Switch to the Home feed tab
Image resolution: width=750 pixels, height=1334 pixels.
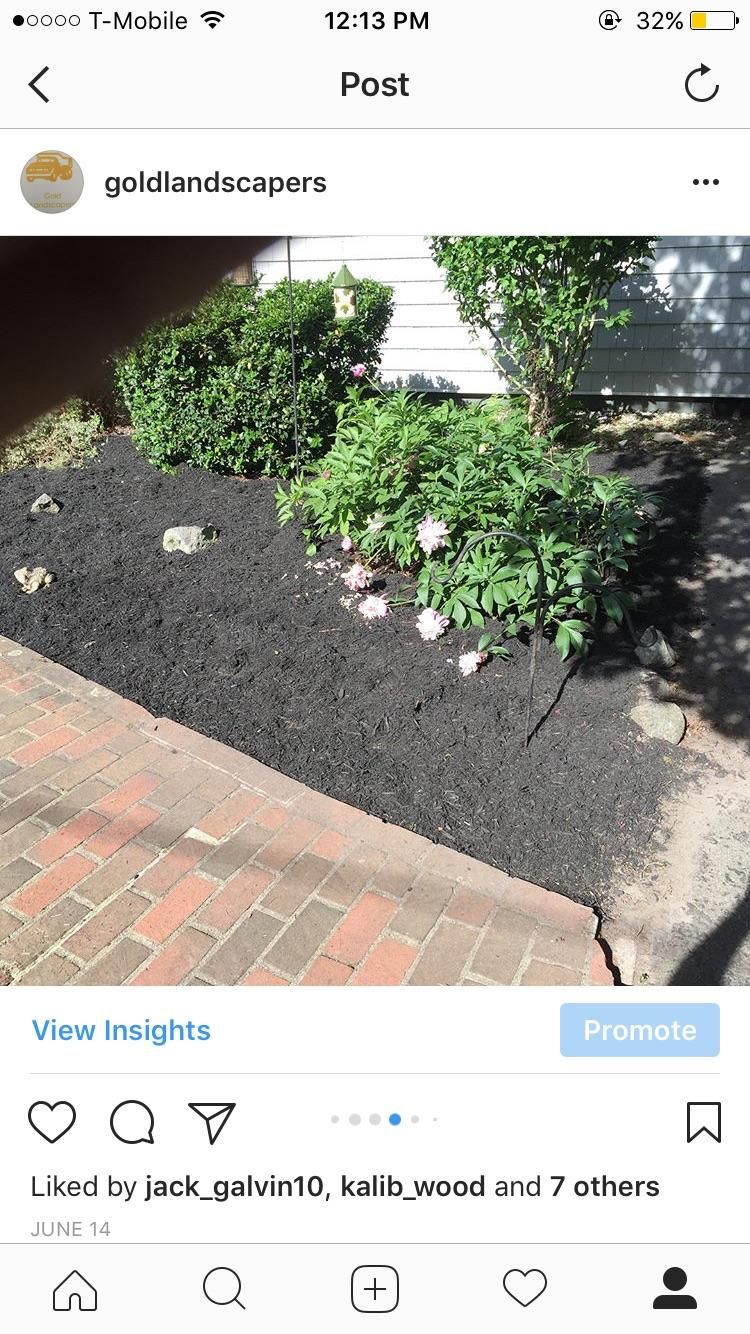[x=75, y=1288]
